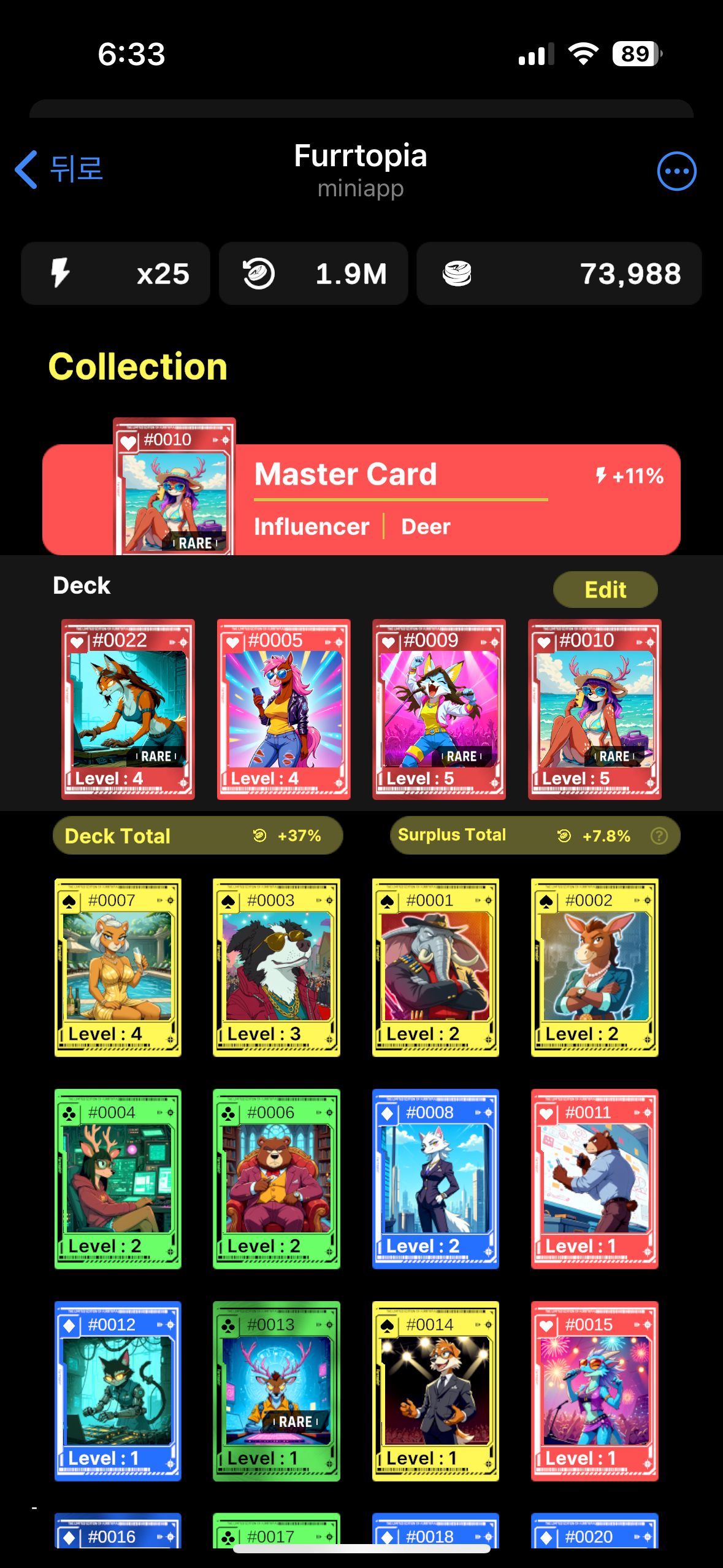Go back using the 뒤로 button

point(59,169)
